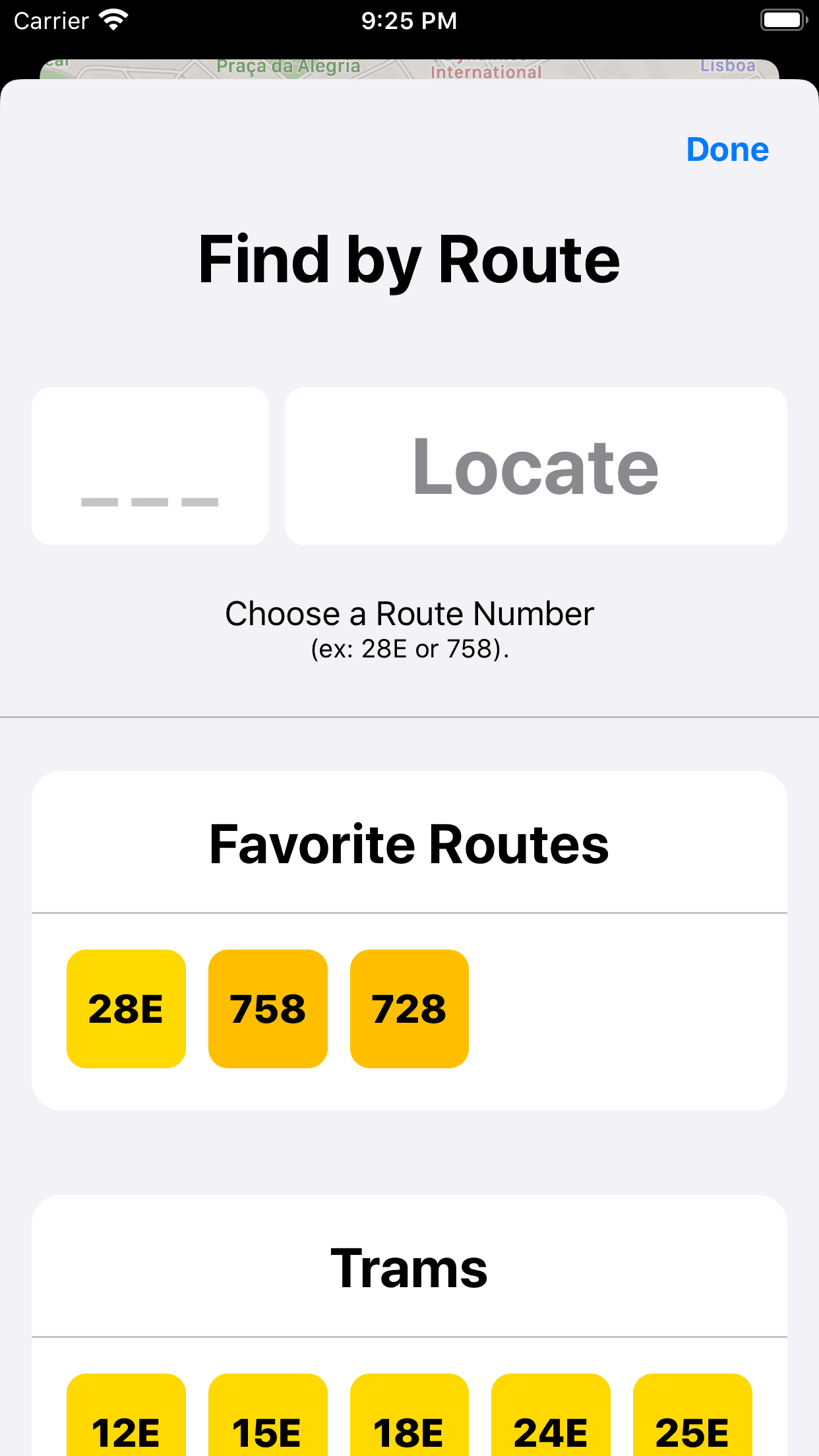Select tram route 25E
This screenshot has width=819, height=1456.
[x=692, y=1415]
